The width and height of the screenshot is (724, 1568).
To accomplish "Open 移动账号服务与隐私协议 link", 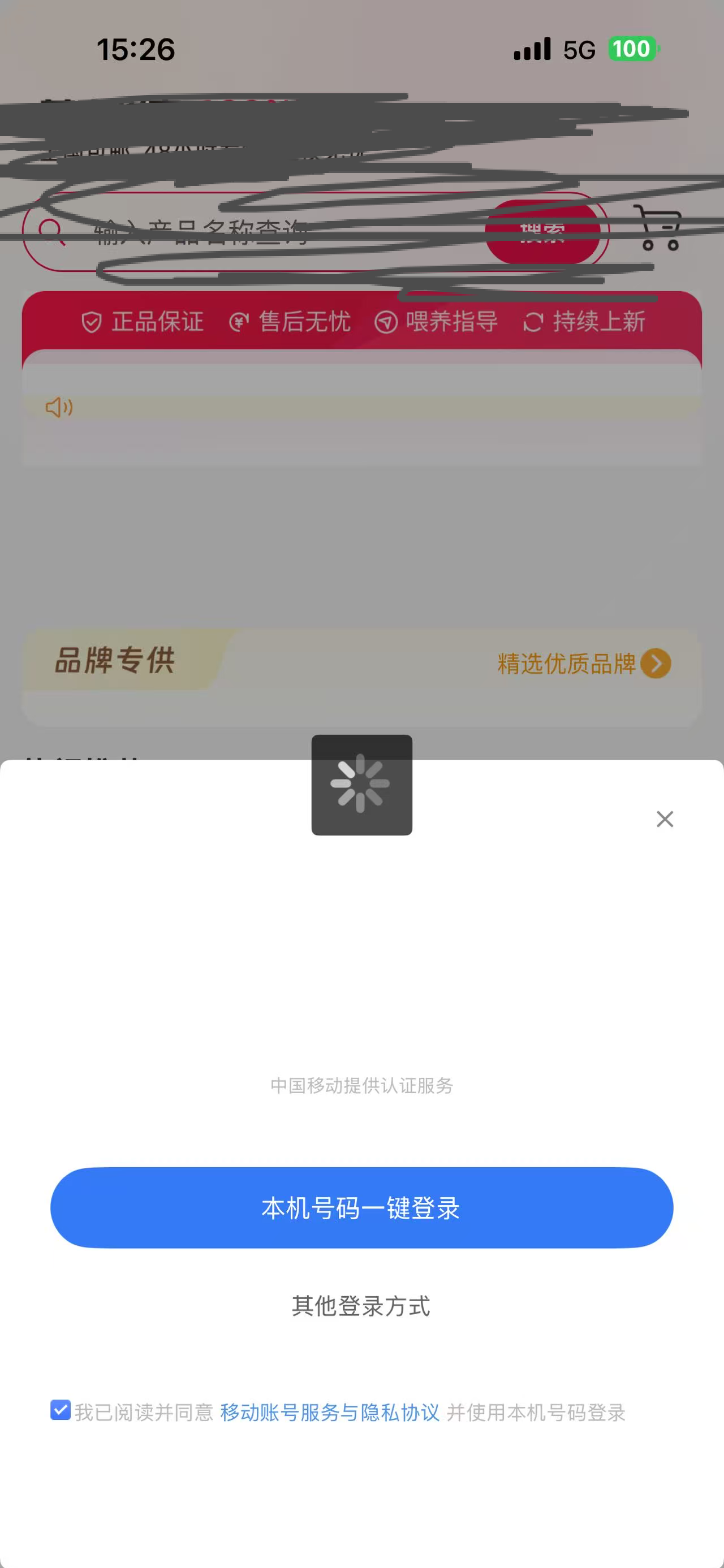I will pos(329,1412).
